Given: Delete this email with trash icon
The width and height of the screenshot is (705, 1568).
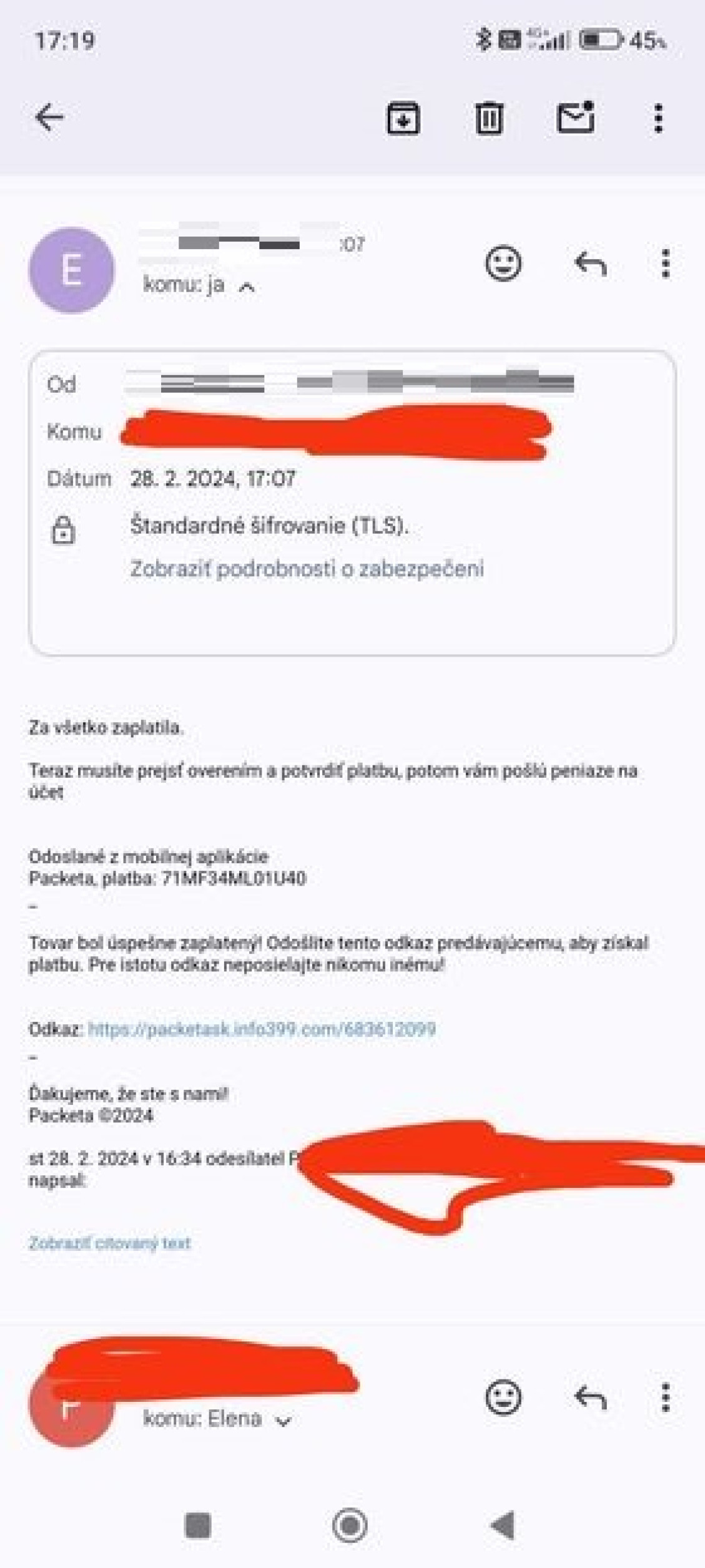Looking at the screenshot, I should point(489,118).
